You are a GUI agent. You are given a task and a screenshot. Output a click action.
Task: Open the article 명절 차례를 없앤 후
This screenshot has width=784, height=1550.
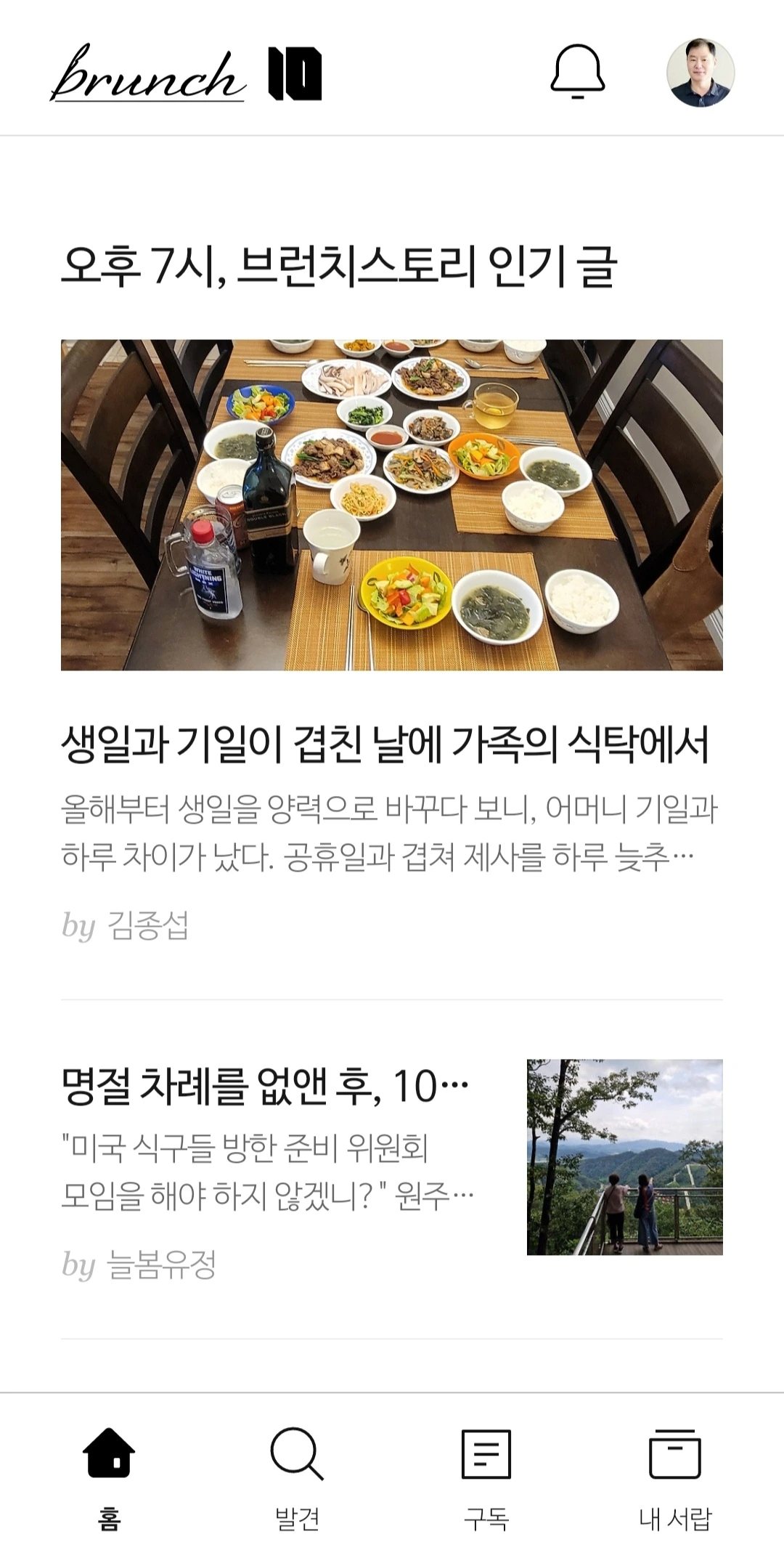(266, 1087)
